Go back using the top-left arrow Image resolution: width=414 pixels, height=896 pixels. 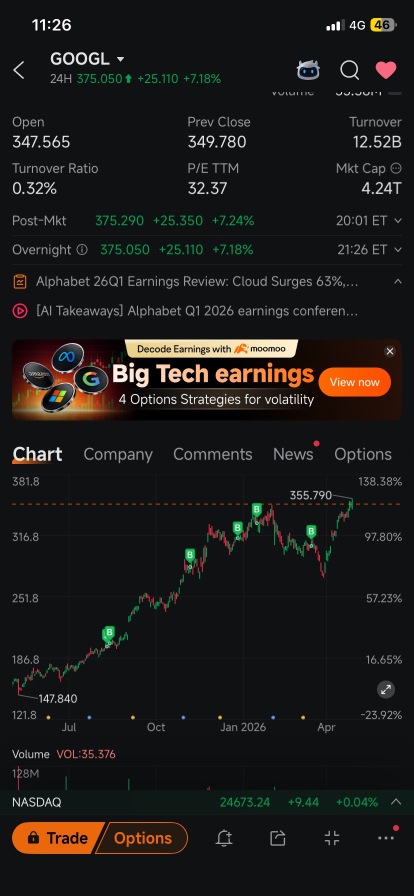click(x=19, y=70)
